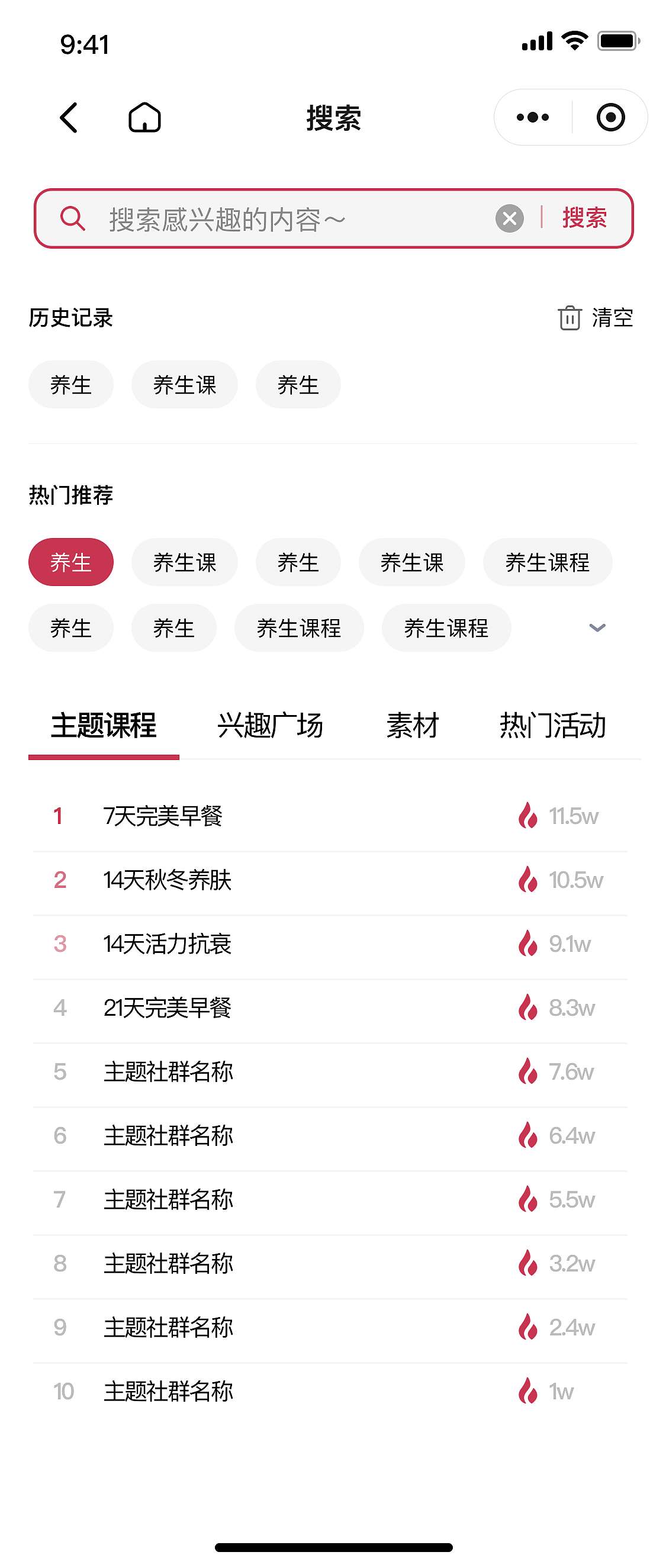Tap the home icon in the header
Viewport: 666px width, 1568px height.
[145, 117]
